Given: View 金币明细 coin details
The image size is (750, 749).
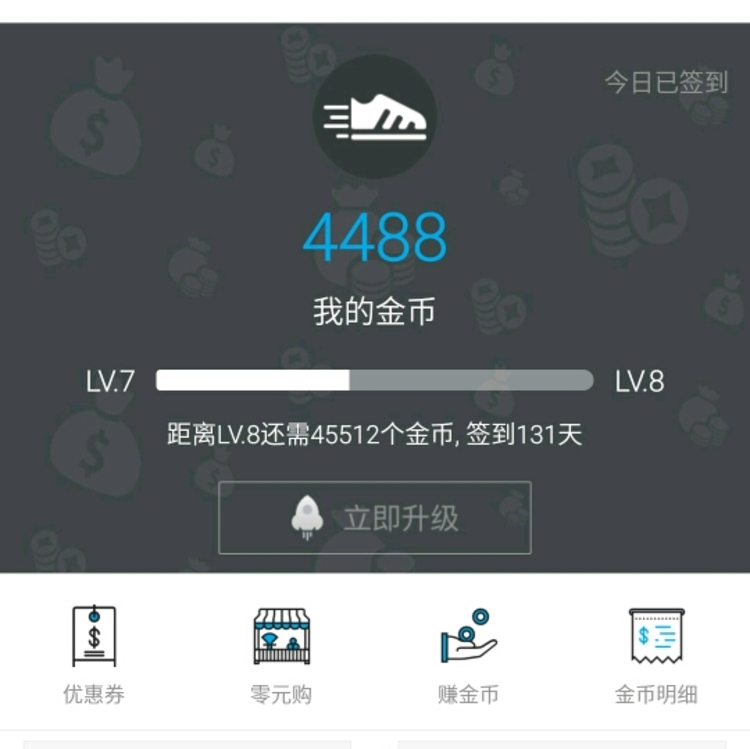Looking at the screenshot, I should point(656,653).
